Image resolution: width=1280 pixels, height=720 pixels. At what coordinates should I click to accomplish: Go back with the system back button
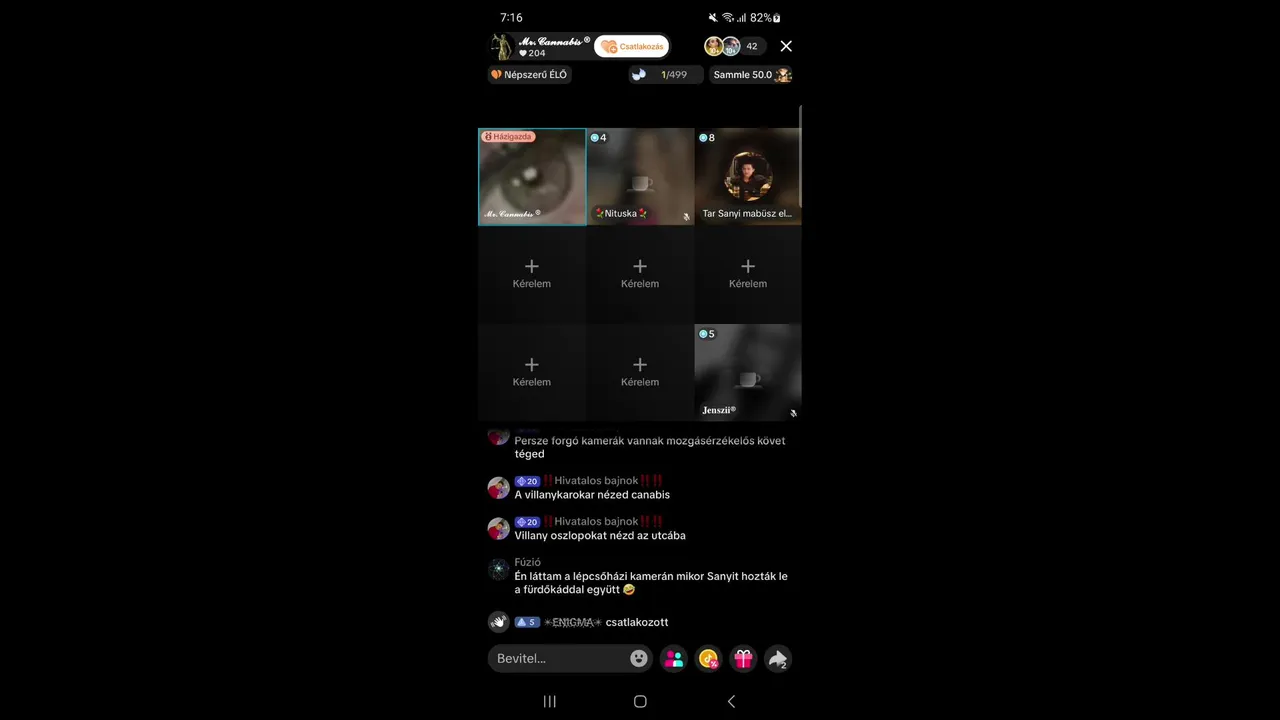tap(731, 702)
